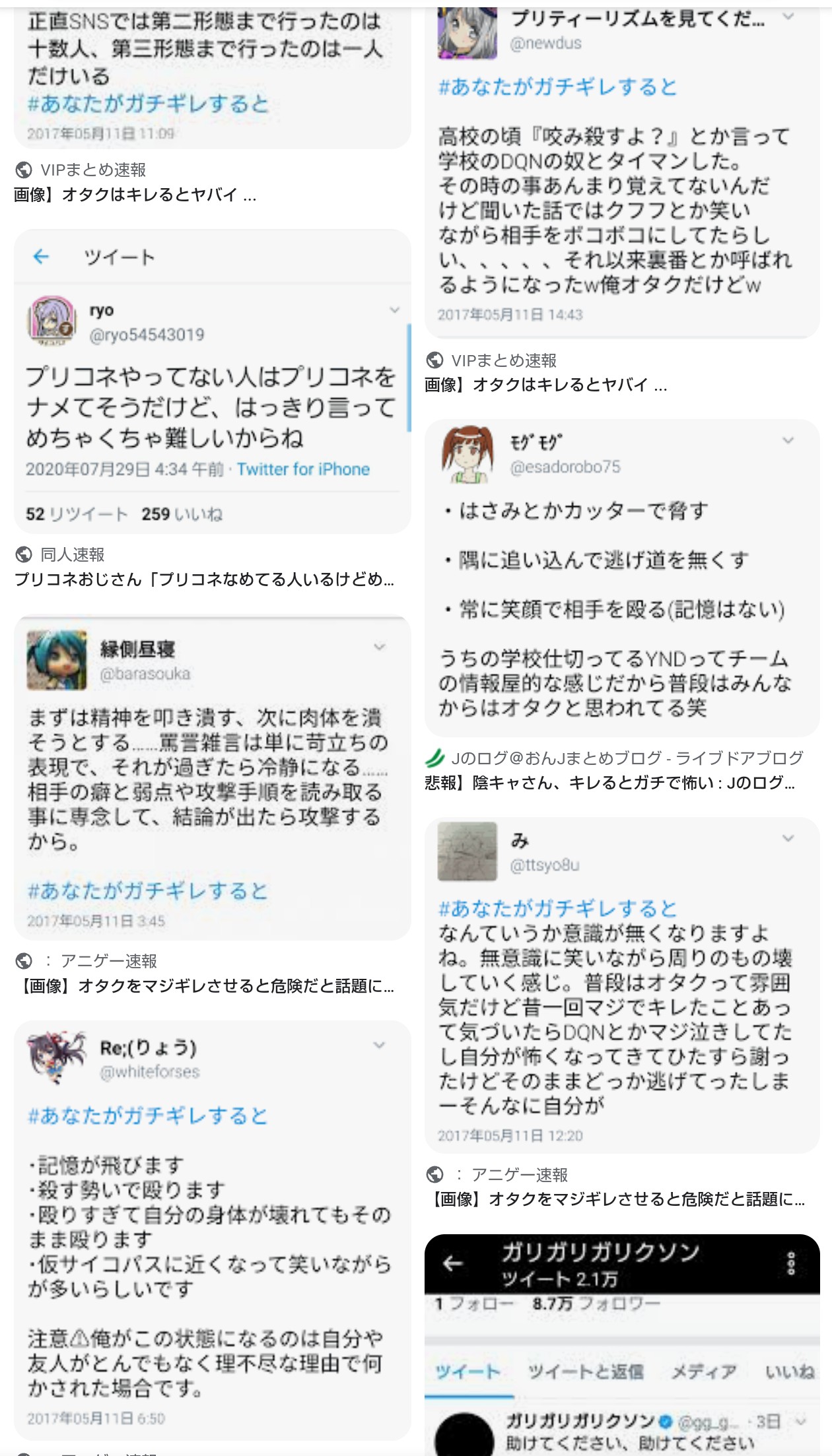Open the ガリガリガリクソン profile image result
Viewport: 832px width, 1456px height.
pos(621,1345)
